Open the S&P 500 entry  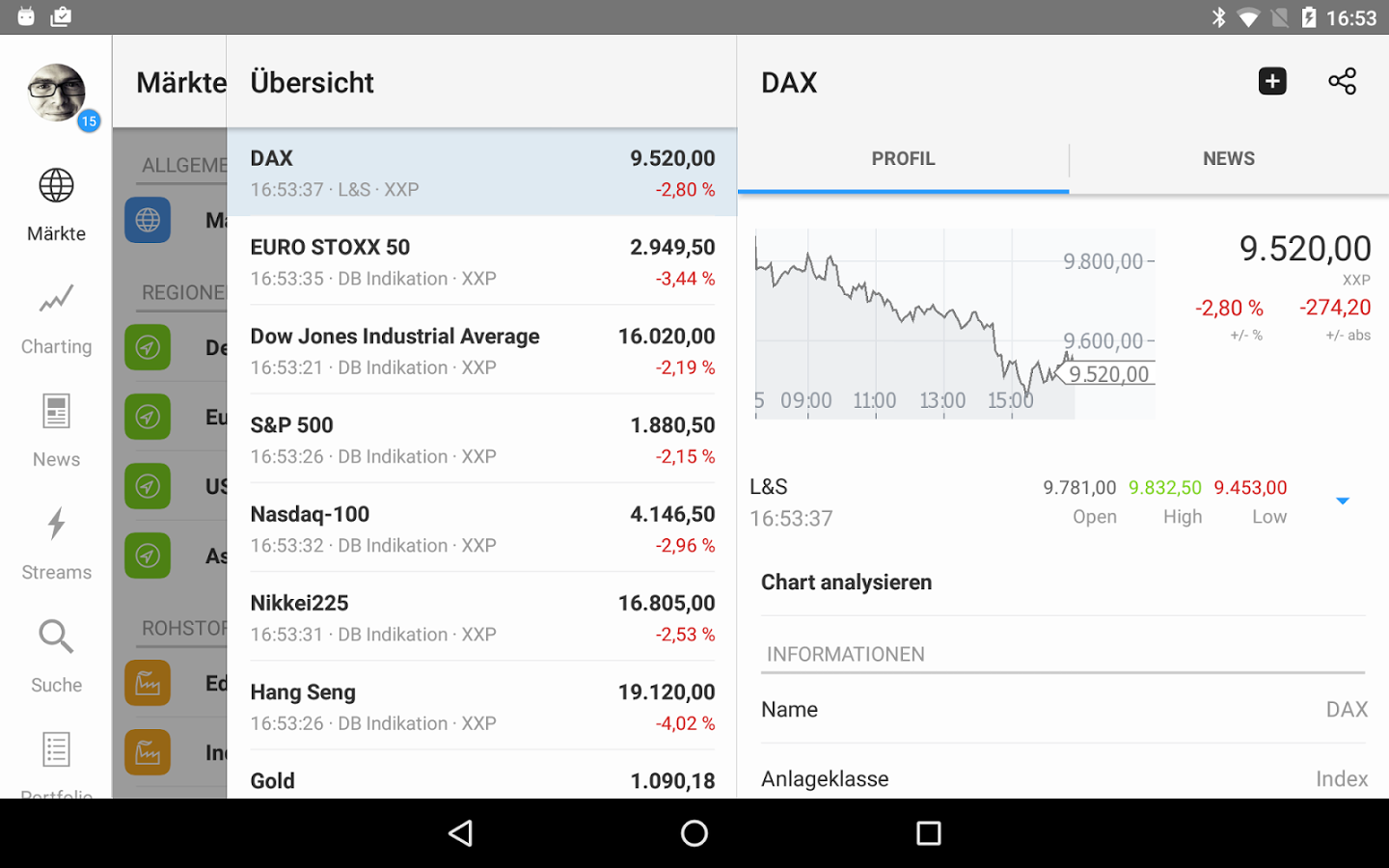click(482, 439)
